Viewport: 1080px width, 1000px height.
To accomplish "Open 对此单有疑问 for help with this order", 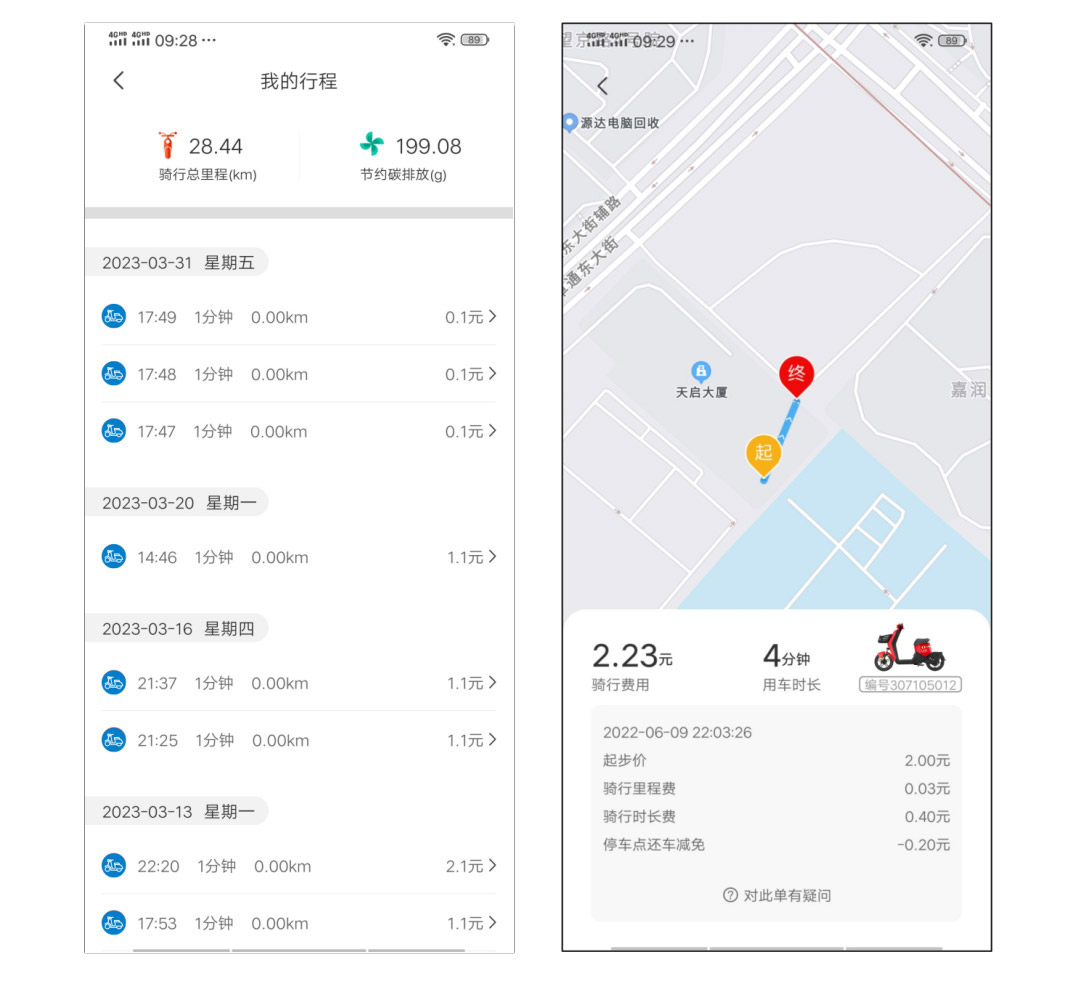I will [777, 895].
